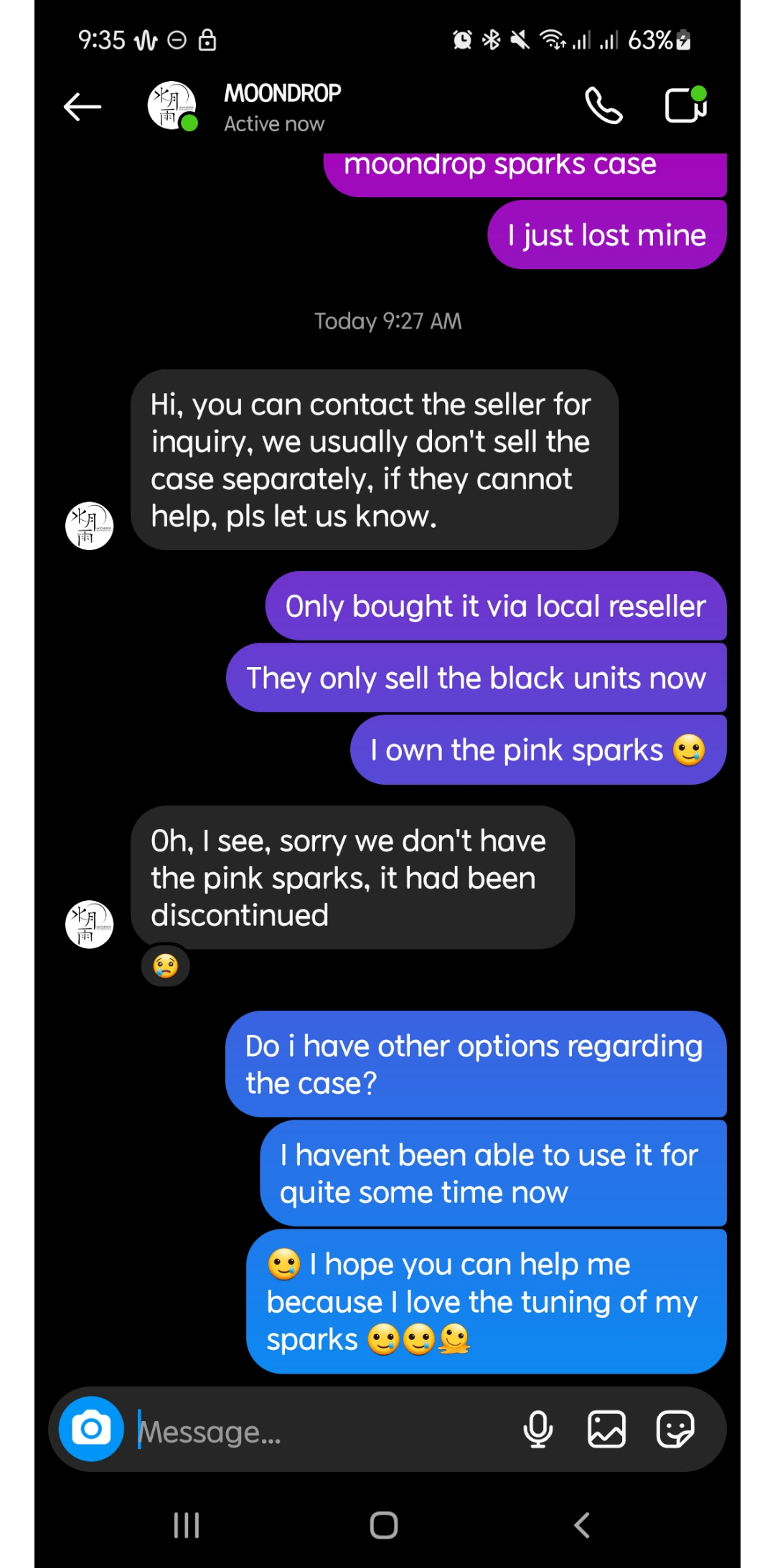The width and height of the screenshot is (775, 1568).
Task: Record a voice message with the microphone
Action: pyautogui.click(x=538, y=1430)
